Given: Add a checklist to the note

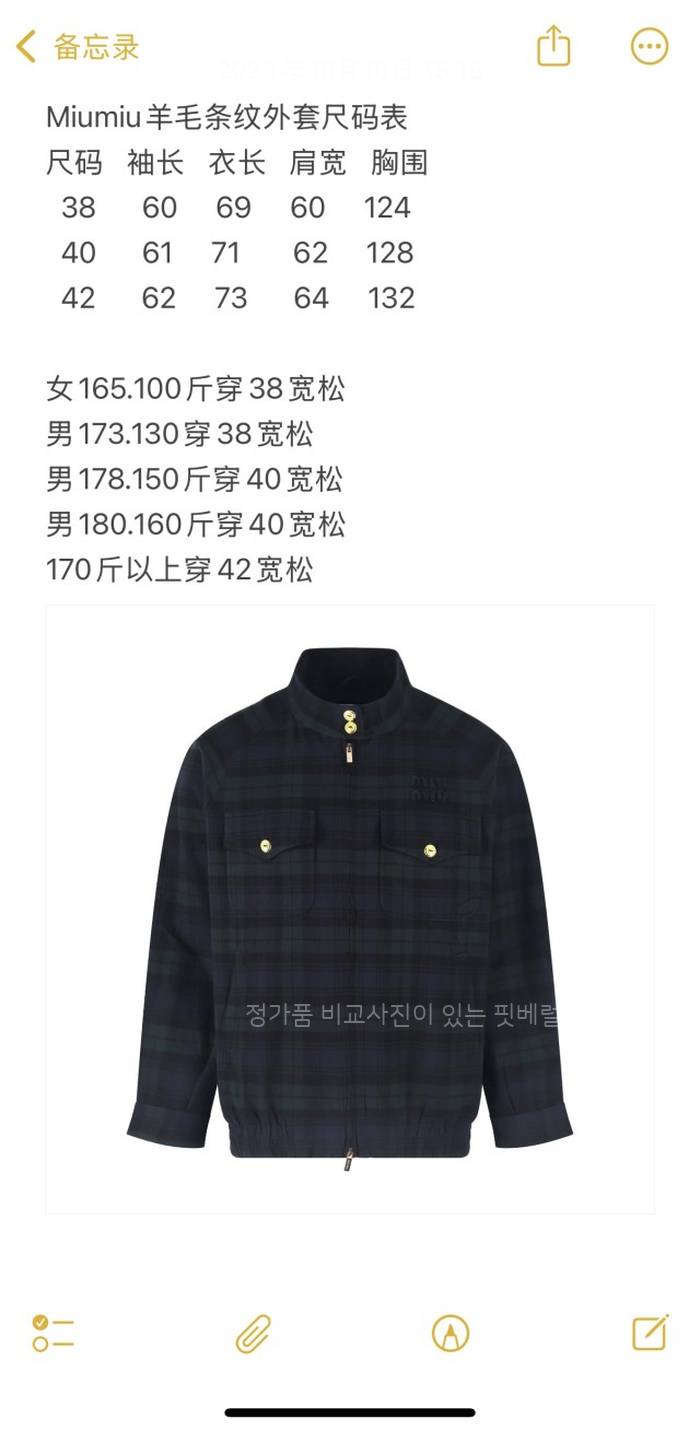Looking at the screenshot, I should coord(53,1333).
